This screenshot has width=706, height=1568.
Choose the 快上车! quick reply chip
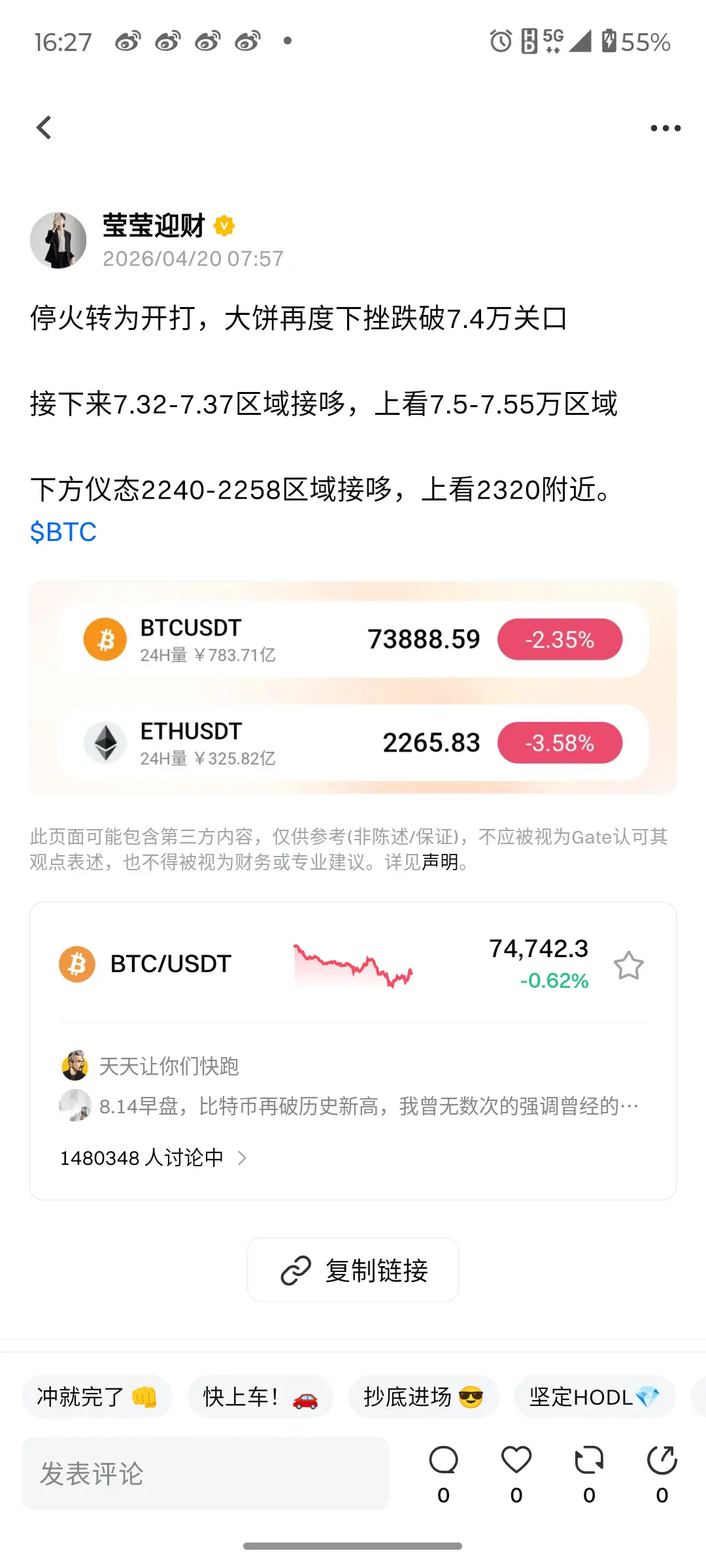(260, 1397)
